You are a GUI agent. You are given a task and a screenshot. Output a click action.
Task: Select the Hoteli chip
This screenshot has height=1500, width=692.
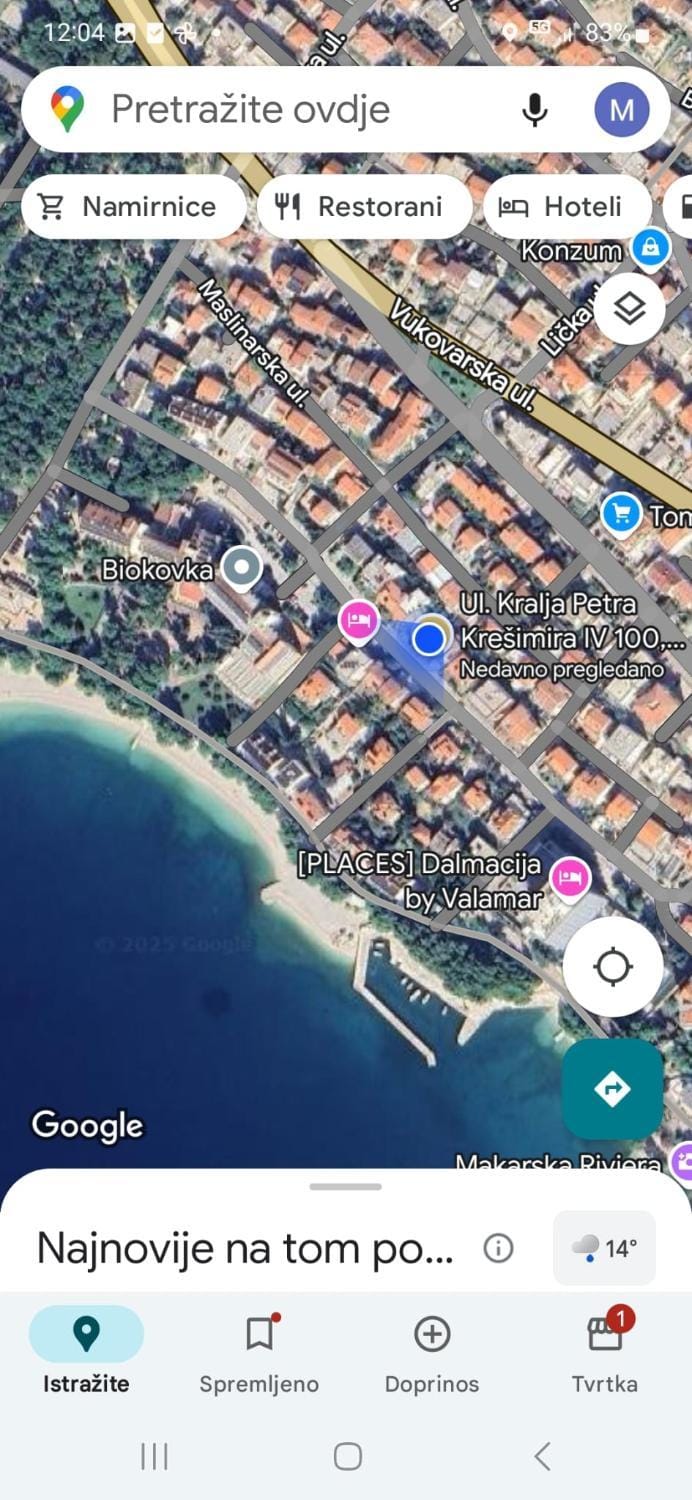pos(567,207)
